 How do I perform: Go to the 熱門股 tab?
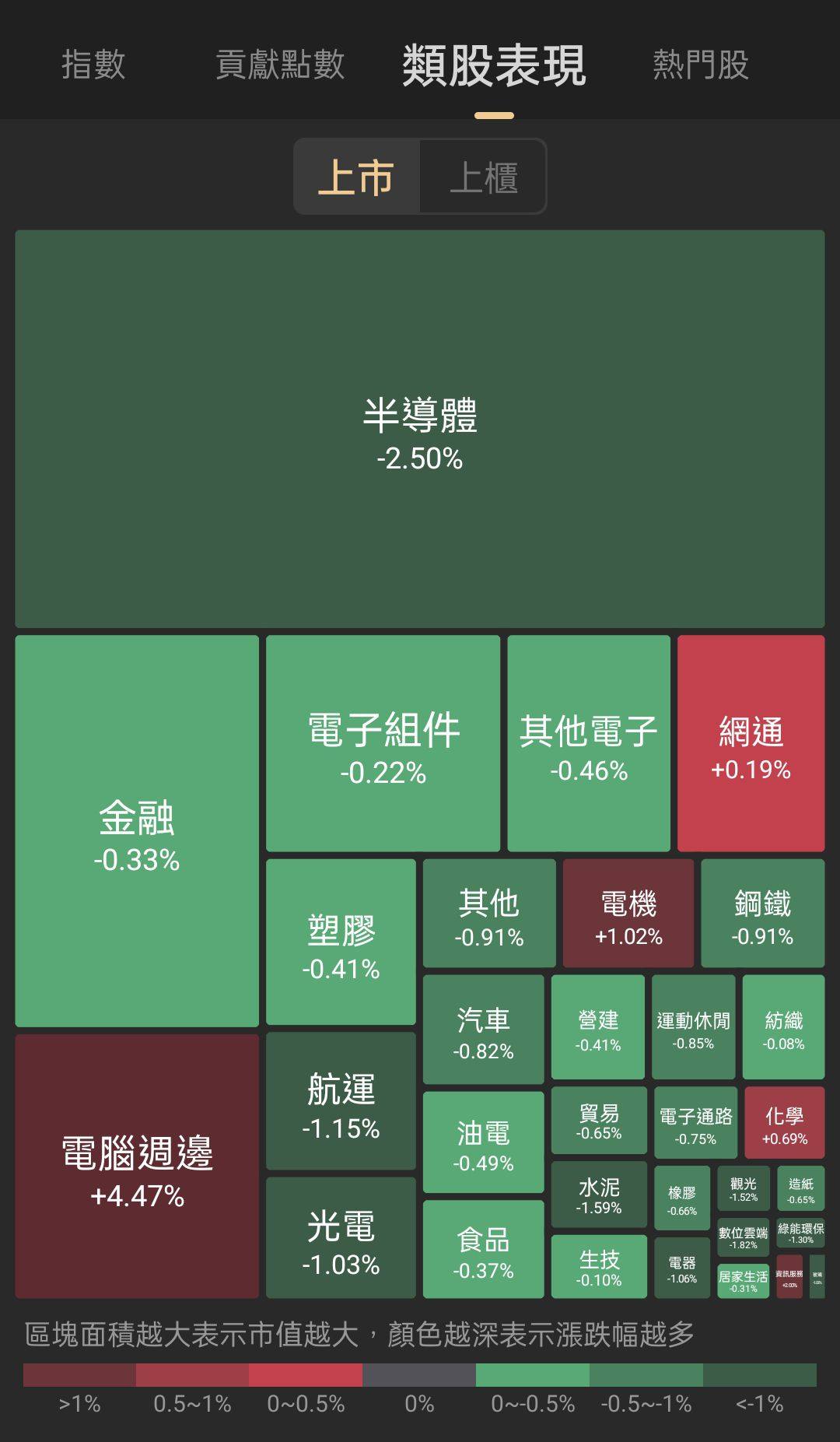[x=700, y=65]
